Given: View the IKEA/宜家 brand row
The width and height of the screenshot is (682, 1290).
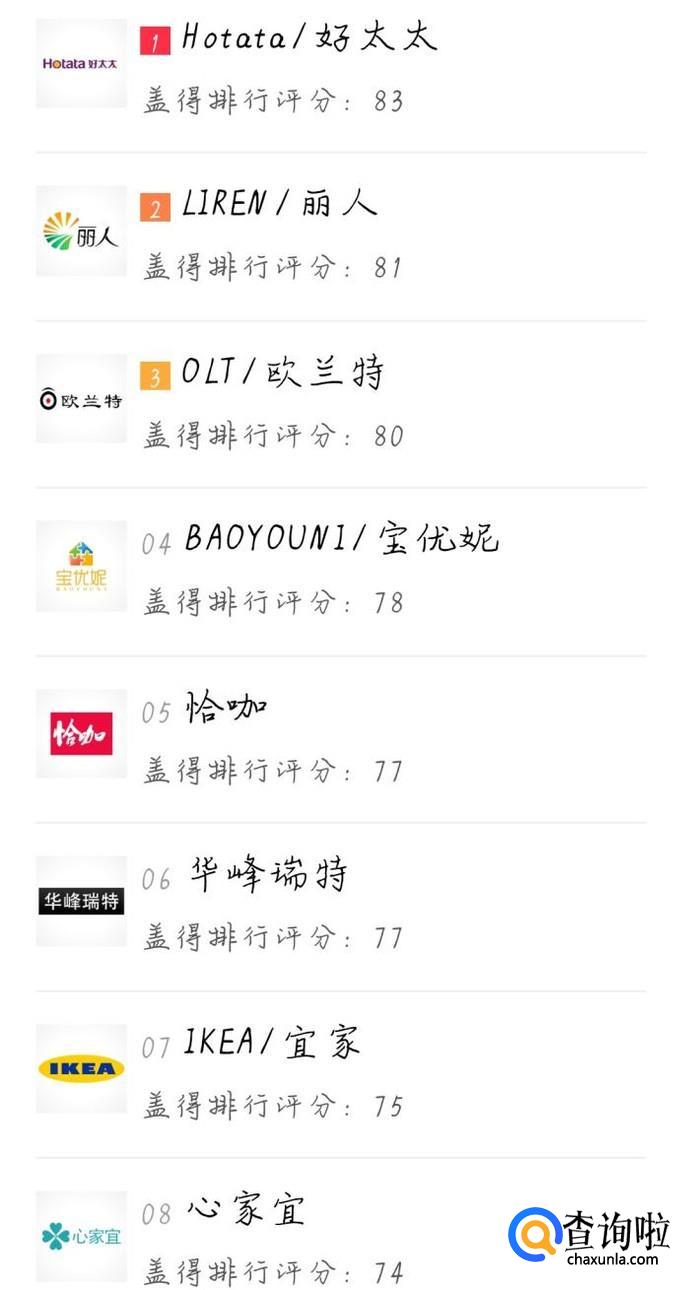Looking at the screenshot, I should (x=270, y=1045).
